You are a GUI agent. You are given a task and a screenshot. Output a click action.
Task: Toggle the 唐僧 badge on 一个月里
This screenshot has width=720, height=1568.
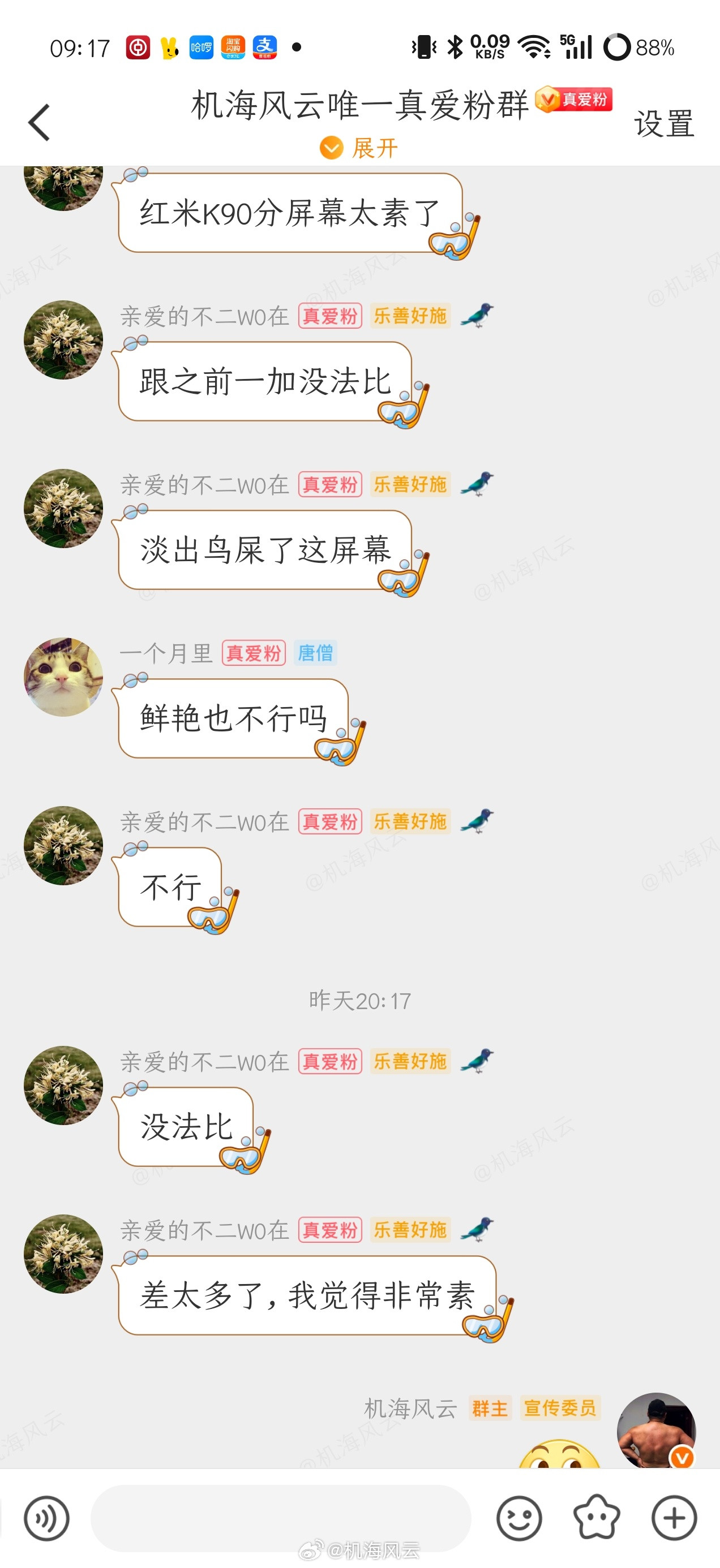tap(316, 655)
